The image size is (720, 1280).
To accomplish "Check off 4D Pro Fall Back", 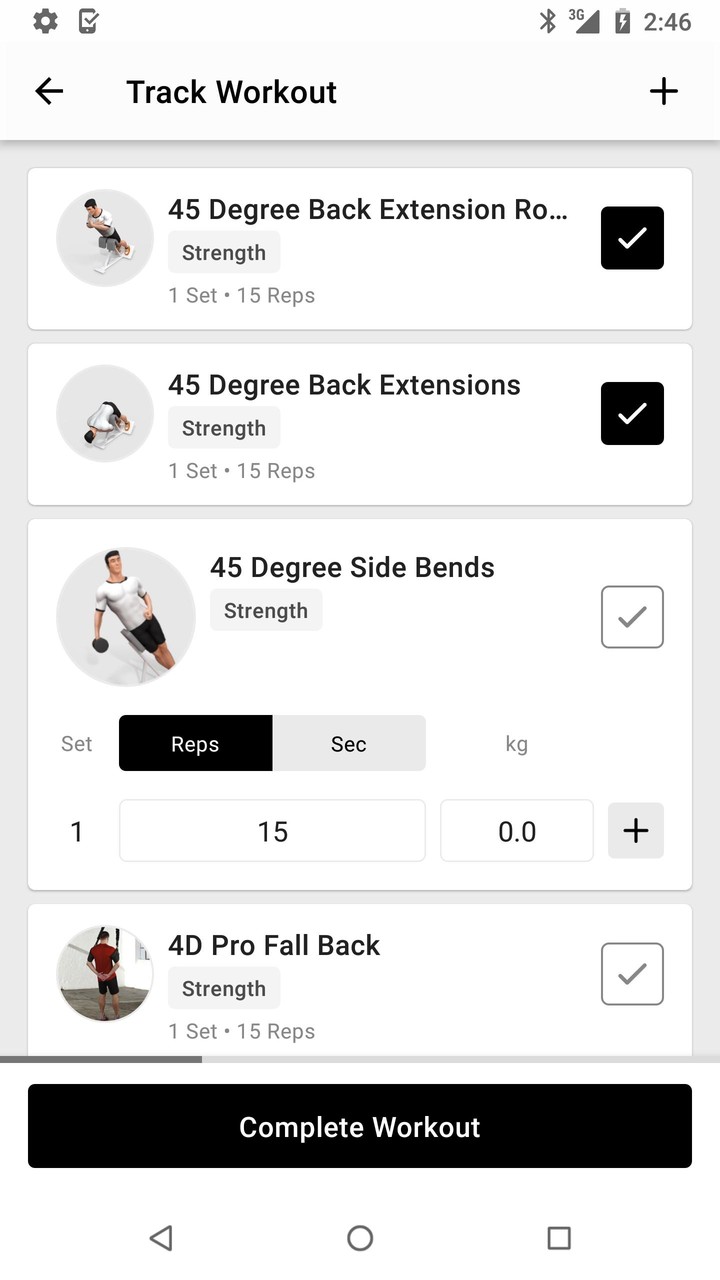I will pos(632,973).
